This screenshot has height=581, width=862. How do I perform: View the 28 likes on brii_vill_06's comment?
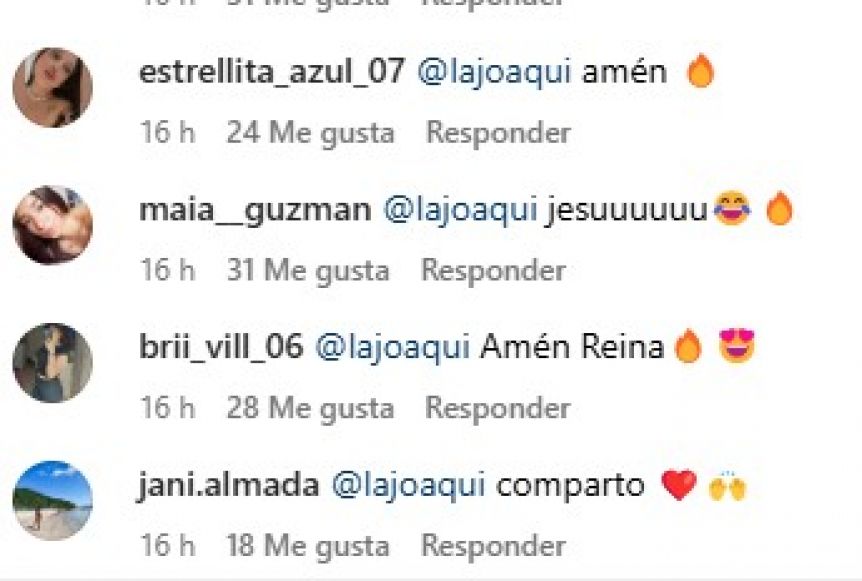[x=310, y=408]
